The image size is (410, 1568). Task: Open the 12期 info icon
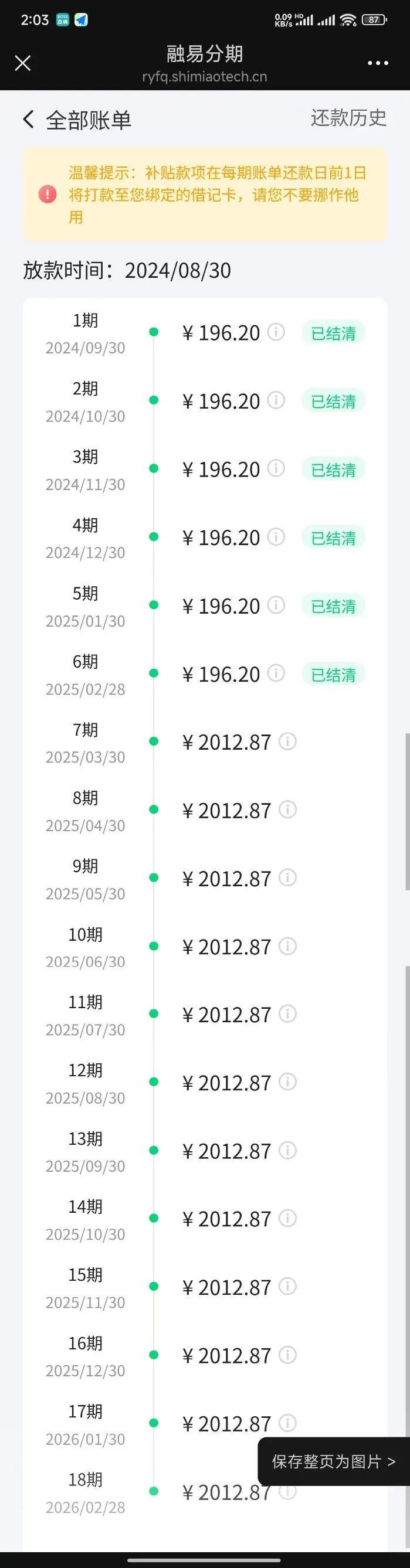(287, 1081)
